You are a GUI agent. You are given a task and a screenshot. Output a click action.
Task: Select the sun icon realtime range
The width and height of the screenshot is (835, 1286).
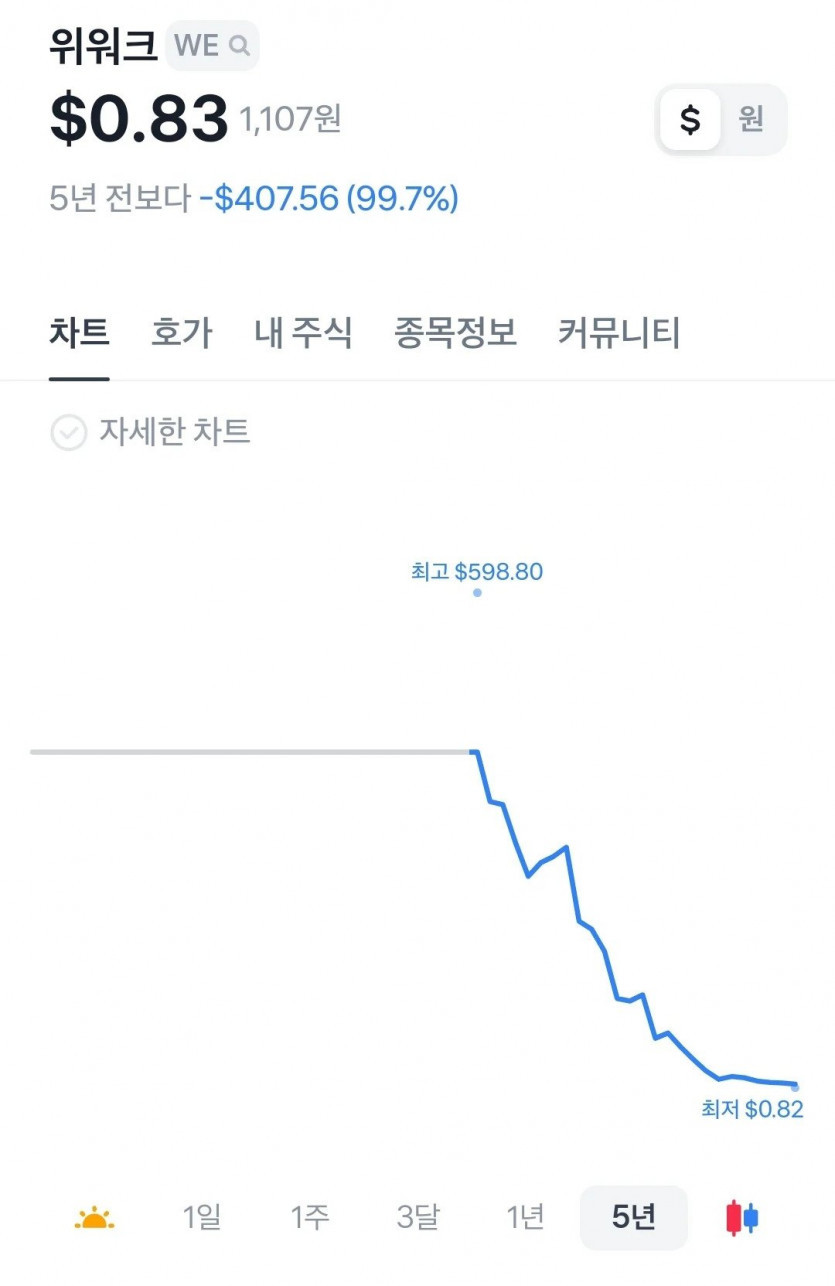tap(95, 1218)
